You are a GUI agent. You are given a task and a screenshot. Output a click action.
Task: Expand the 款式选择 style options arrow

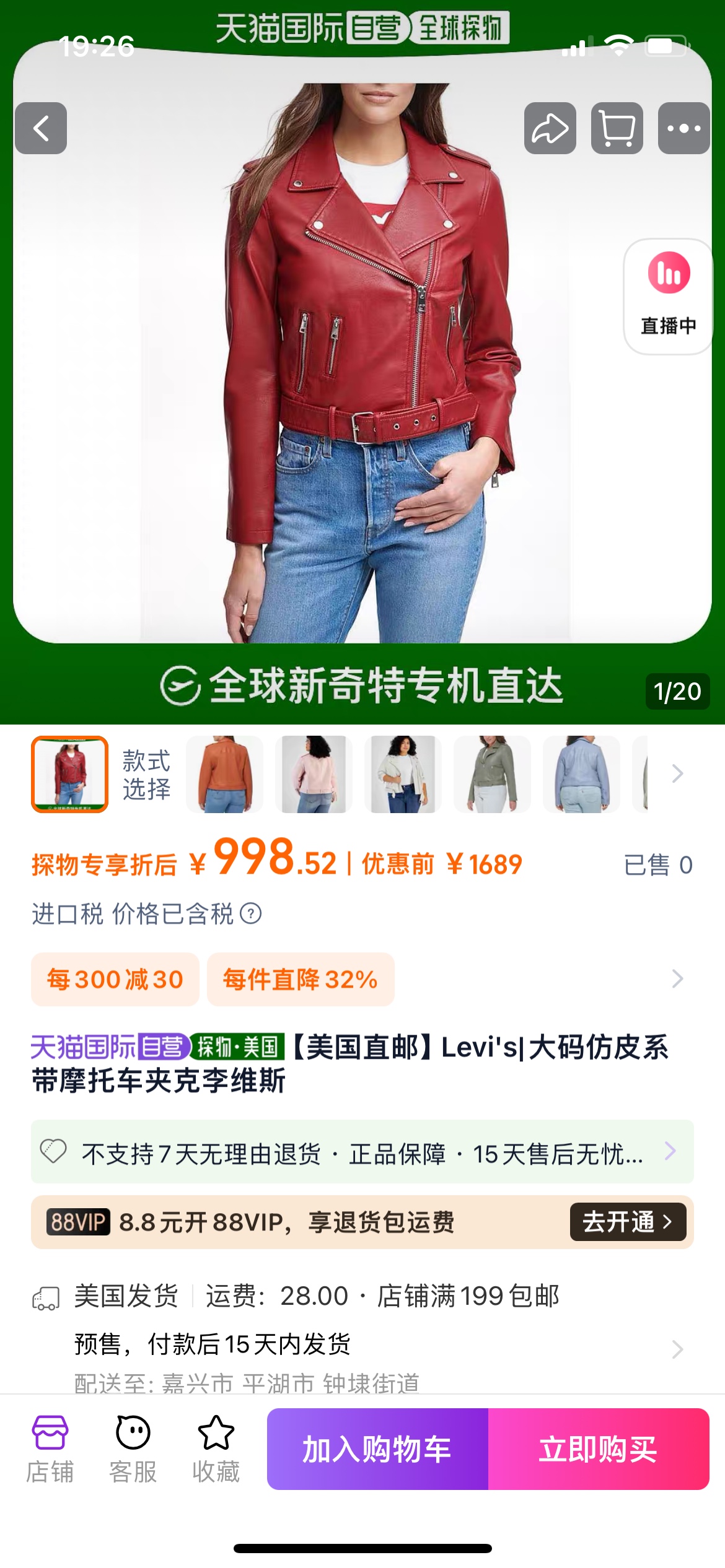click(x=677, y=773)
